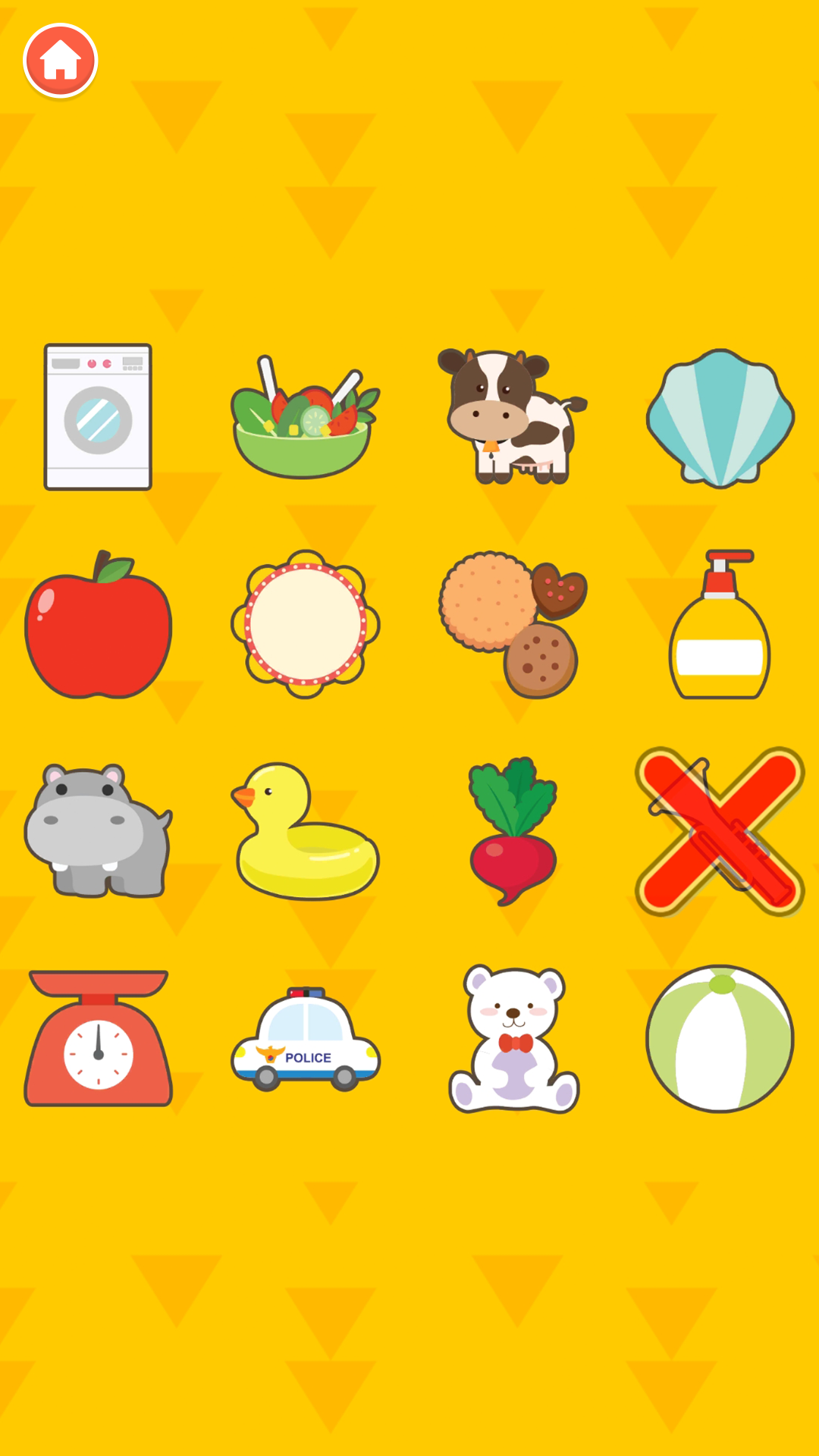Screen dimensions: 819x1456
Task: Choose the red radish
Action: [x=513, y=831]
